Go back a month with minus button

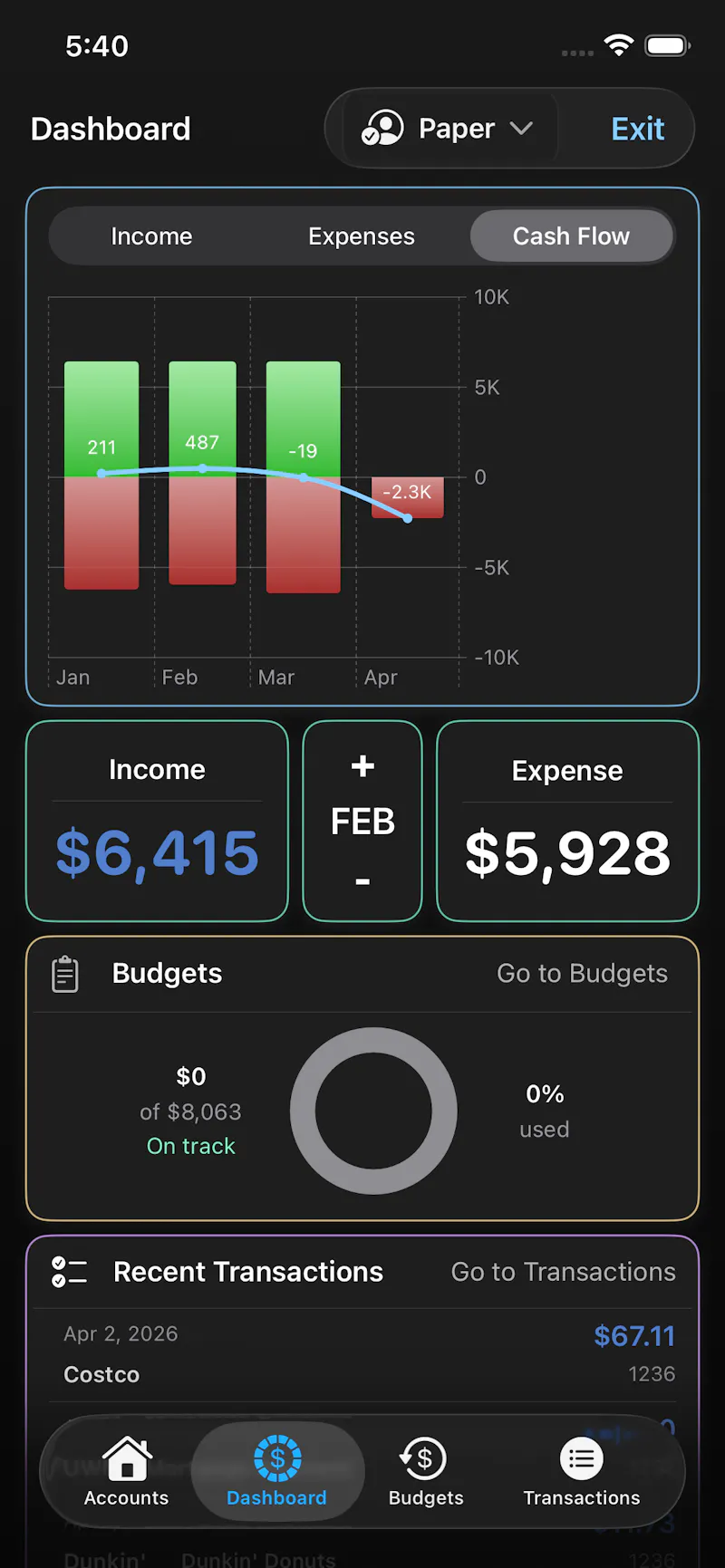click(362, 880)
